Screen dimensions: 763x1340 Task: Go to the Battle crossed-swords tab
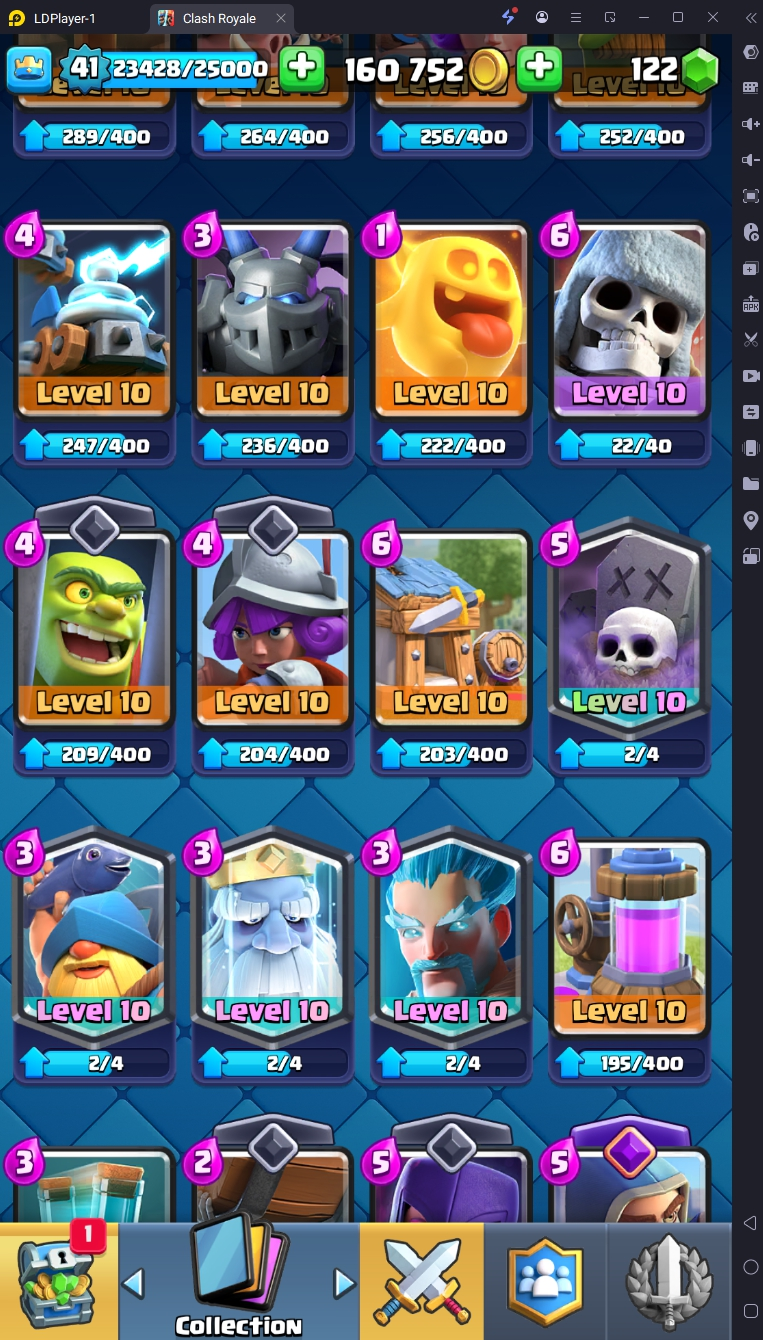pyautogui.click(x=422, y=1280)
